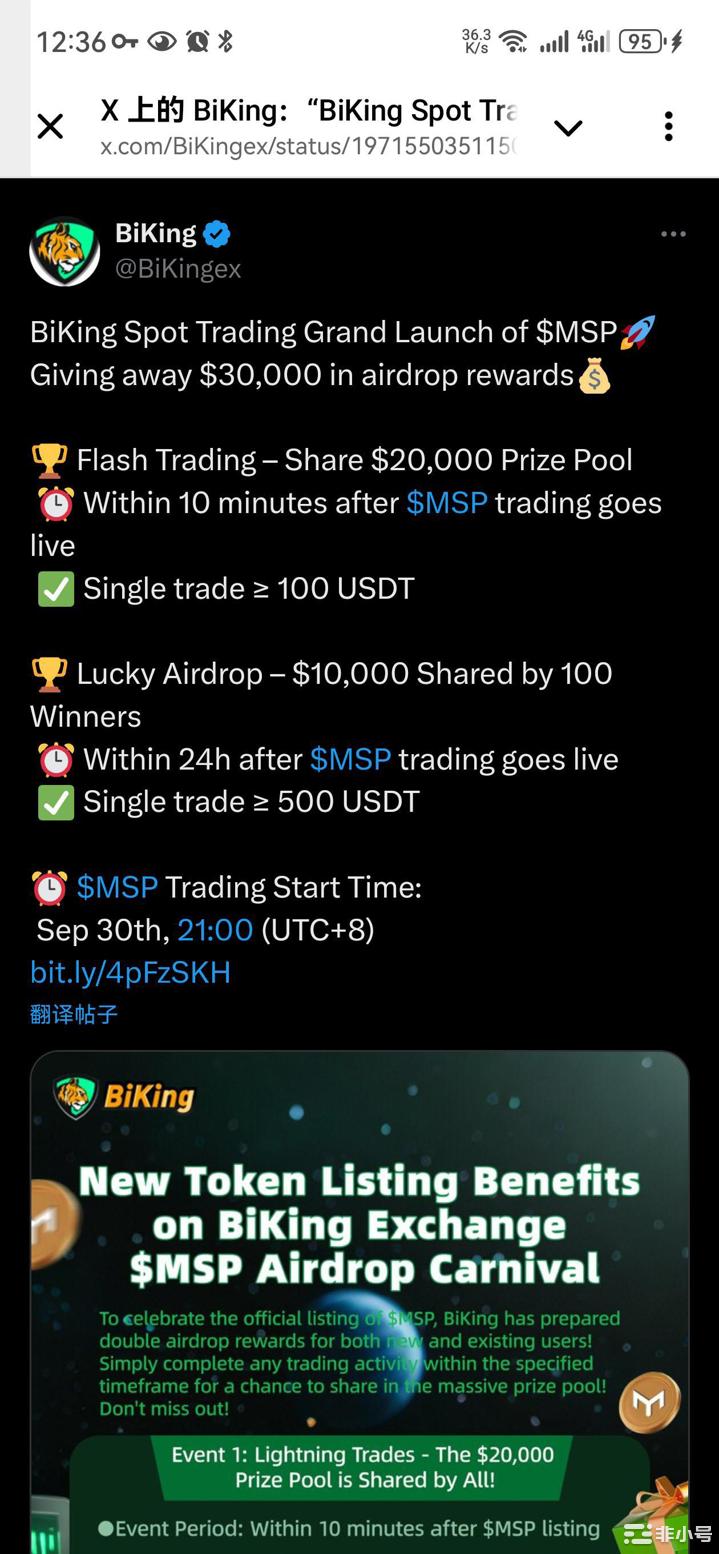Translate the post with 翻译帖子
Screen dimensions: 719x1554
point(74,1014)
